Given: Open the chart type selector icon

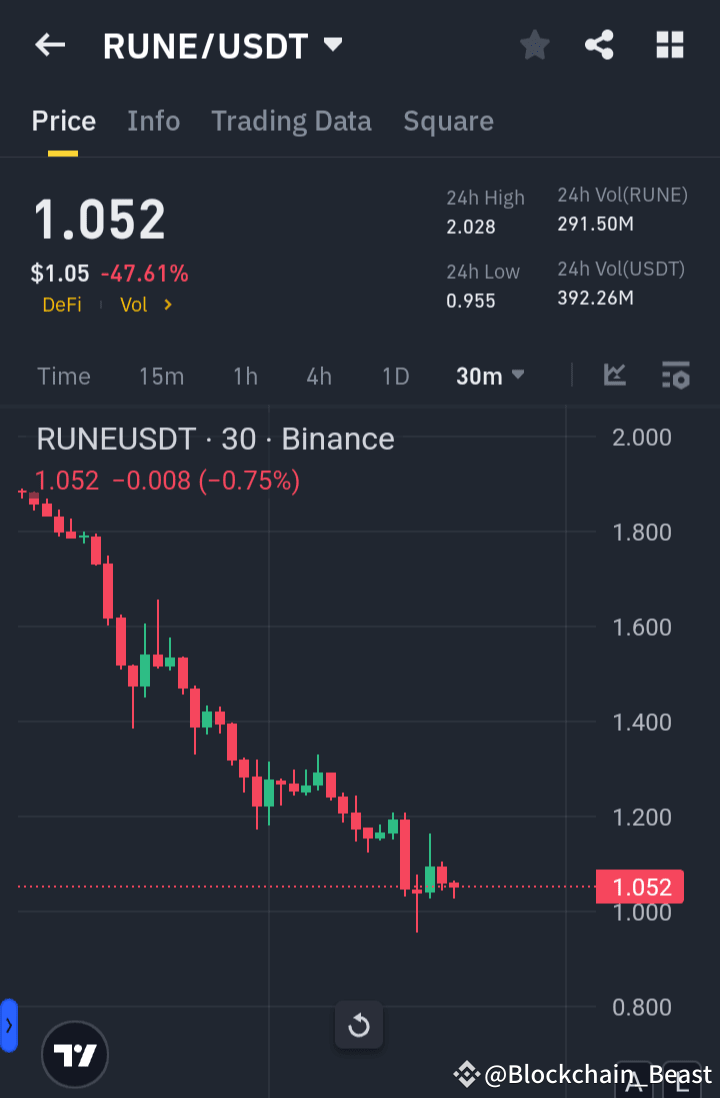Looking at the screenshot, I should pyautogui.click(x=614, y=376).
